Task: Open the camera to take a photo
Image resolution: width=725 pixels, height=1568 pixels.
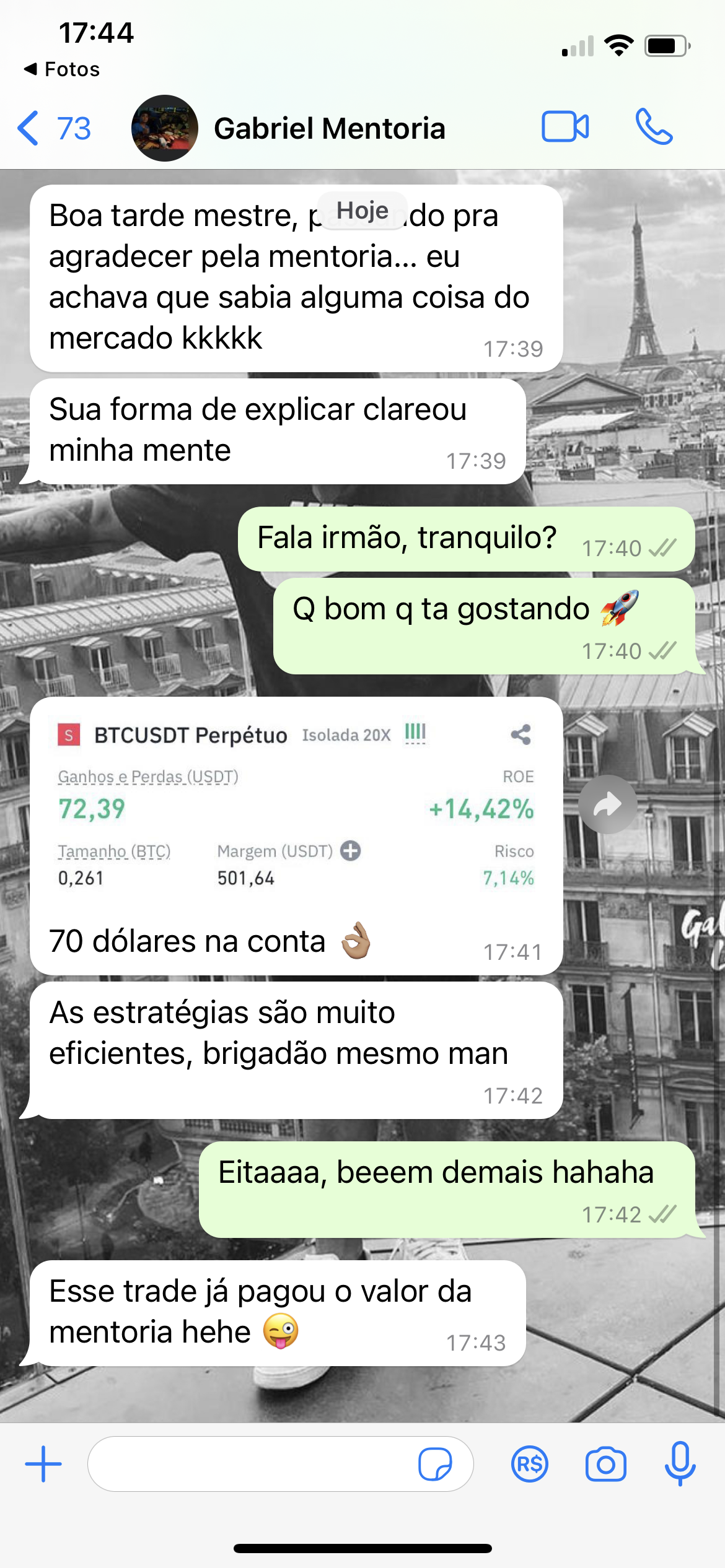Action: tap(605, 1464)
